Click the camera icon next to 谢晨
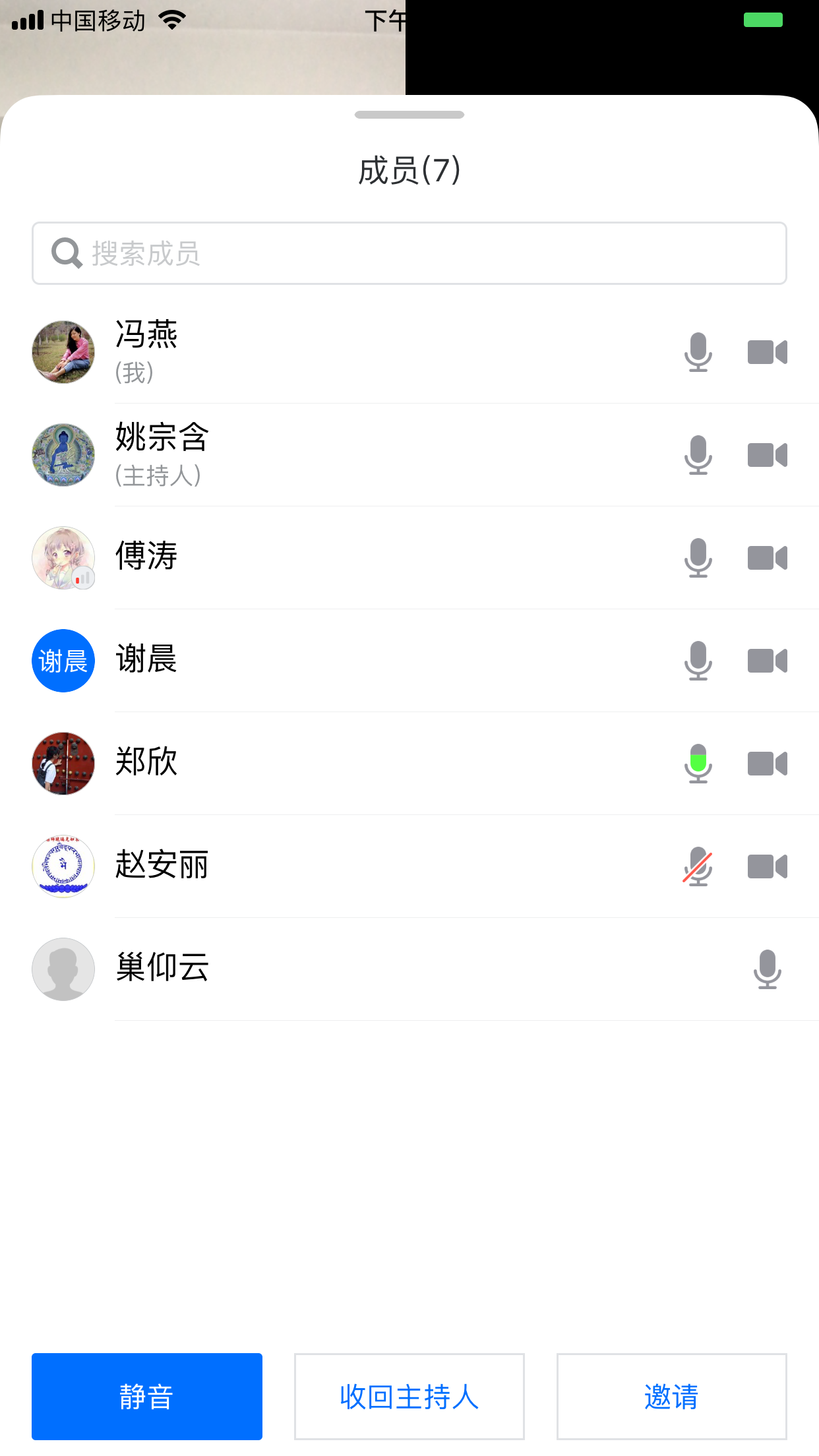This screenshot has height=1456, width=819. tap(768, 661)
